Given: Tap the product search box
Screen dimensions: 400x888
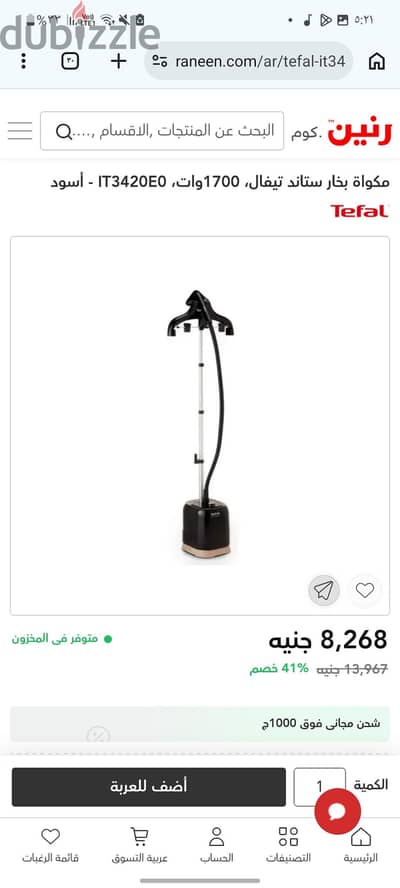Looking at the screenshot, I should 162,131.
